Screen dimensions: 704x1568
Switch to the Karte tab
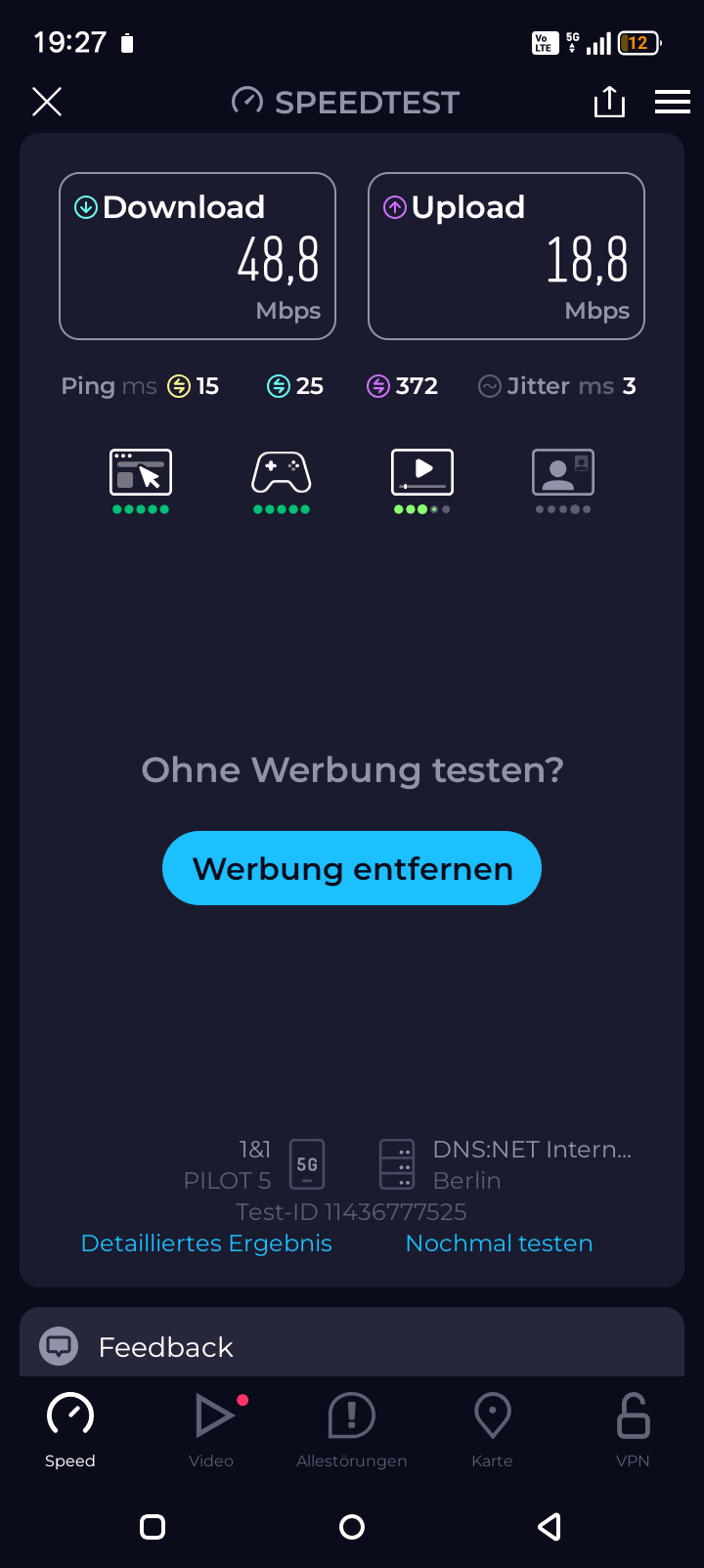pos(492,1429)
